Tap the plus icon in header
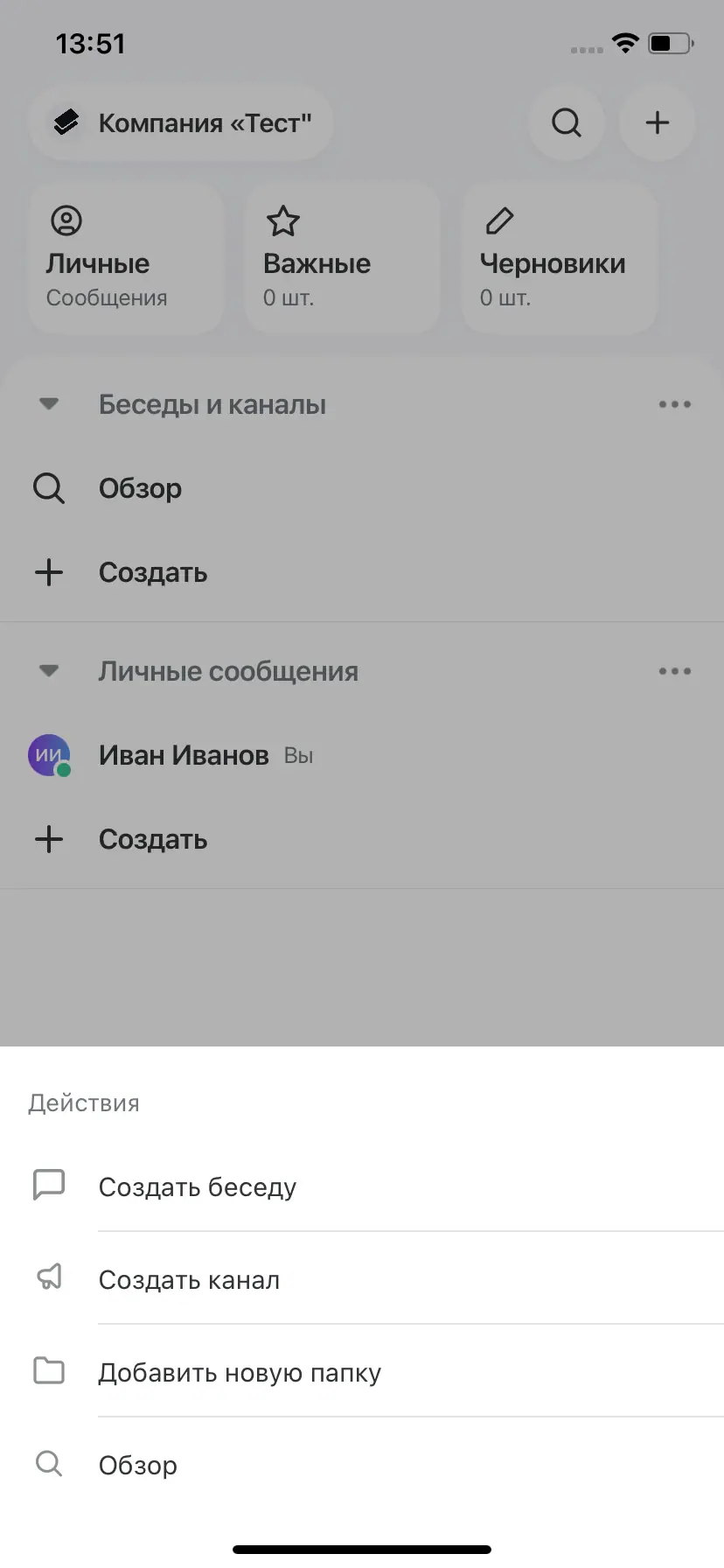The height and width of the screenshot is (1568, 724). (657, 122)
